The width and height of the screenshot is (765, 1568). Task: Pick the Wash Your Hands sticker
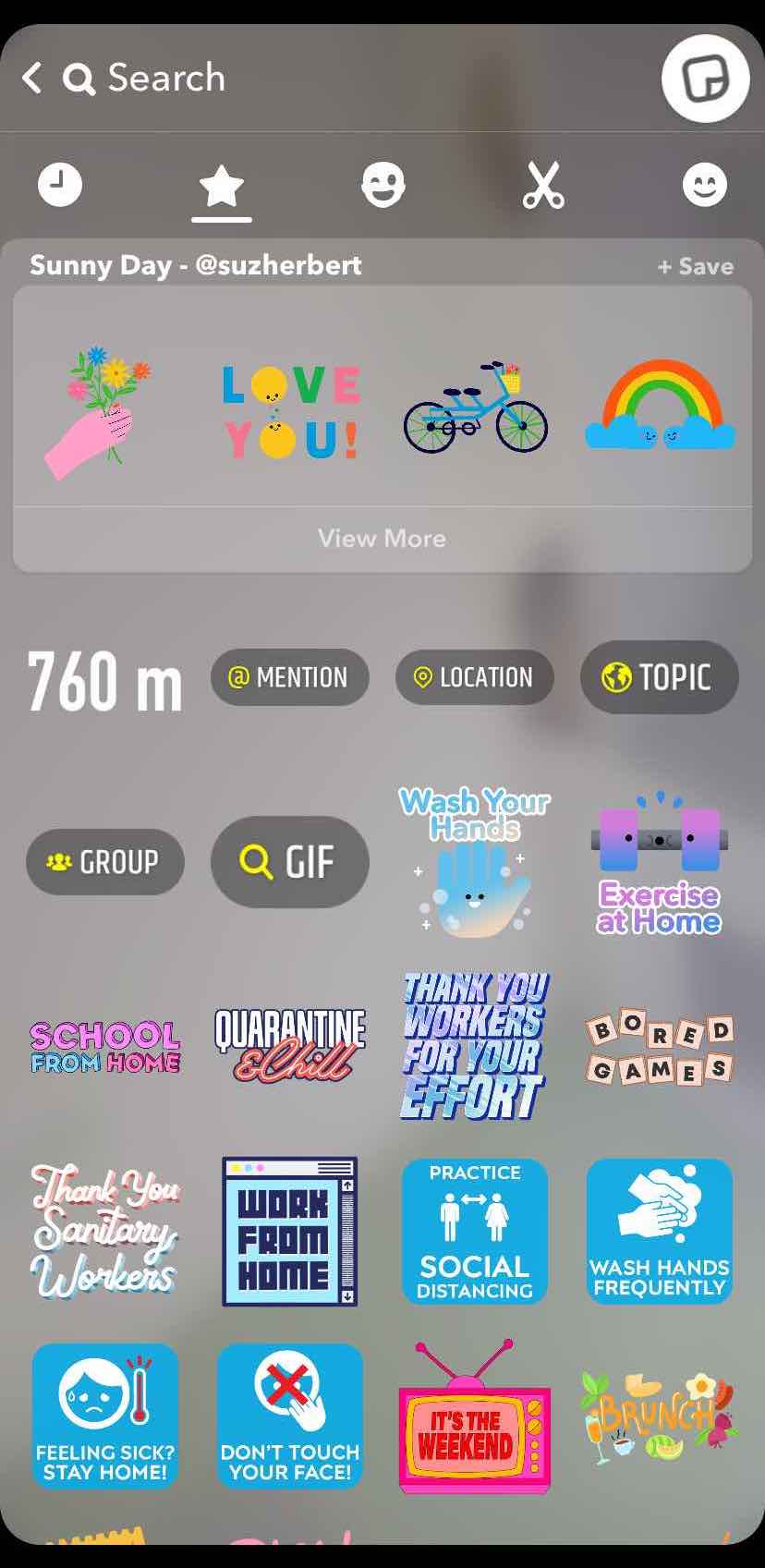click(474, 859)
